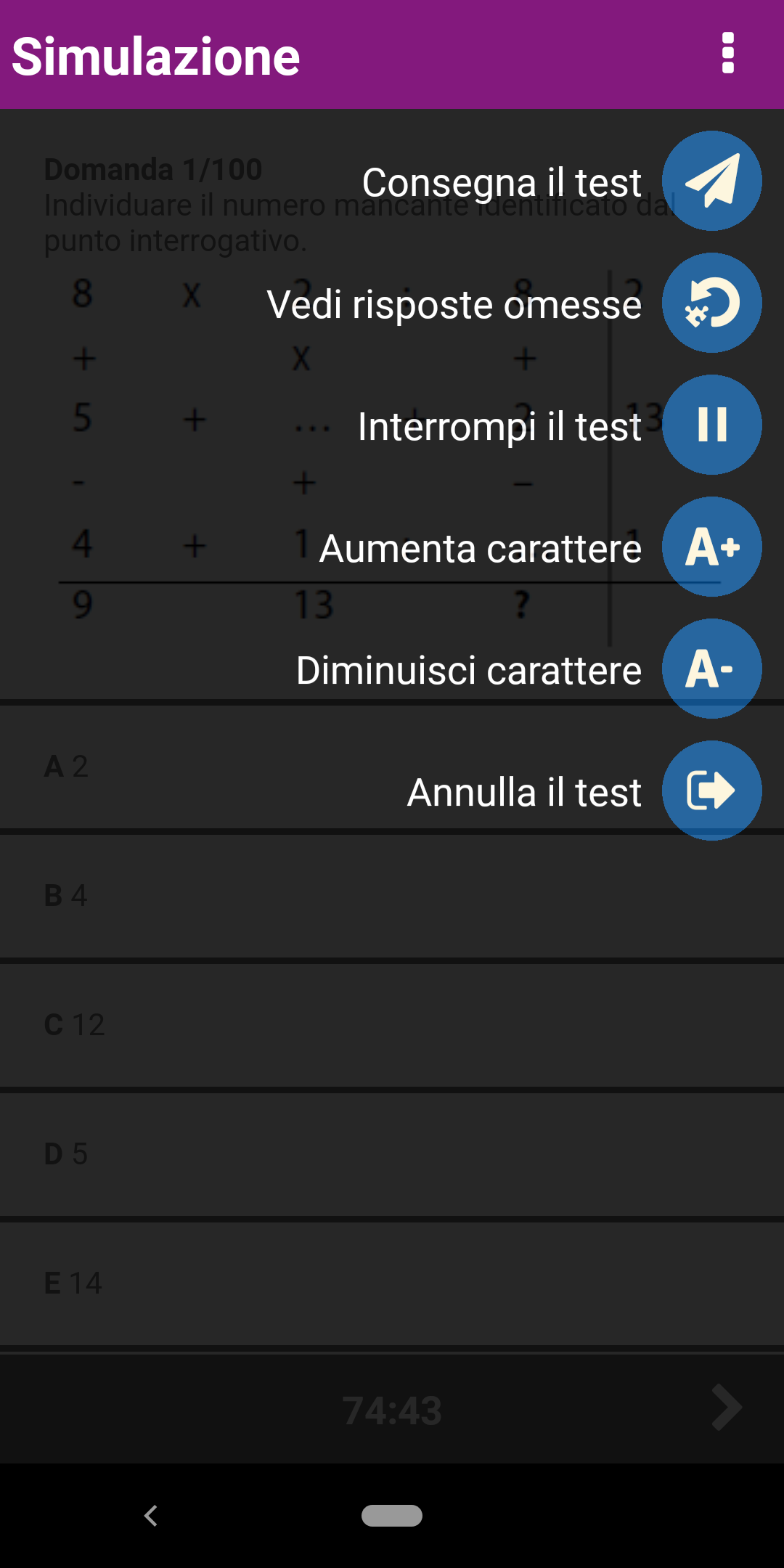Pause with Interrompi il test
This screenshot has width=784, height=1568.
711,425
